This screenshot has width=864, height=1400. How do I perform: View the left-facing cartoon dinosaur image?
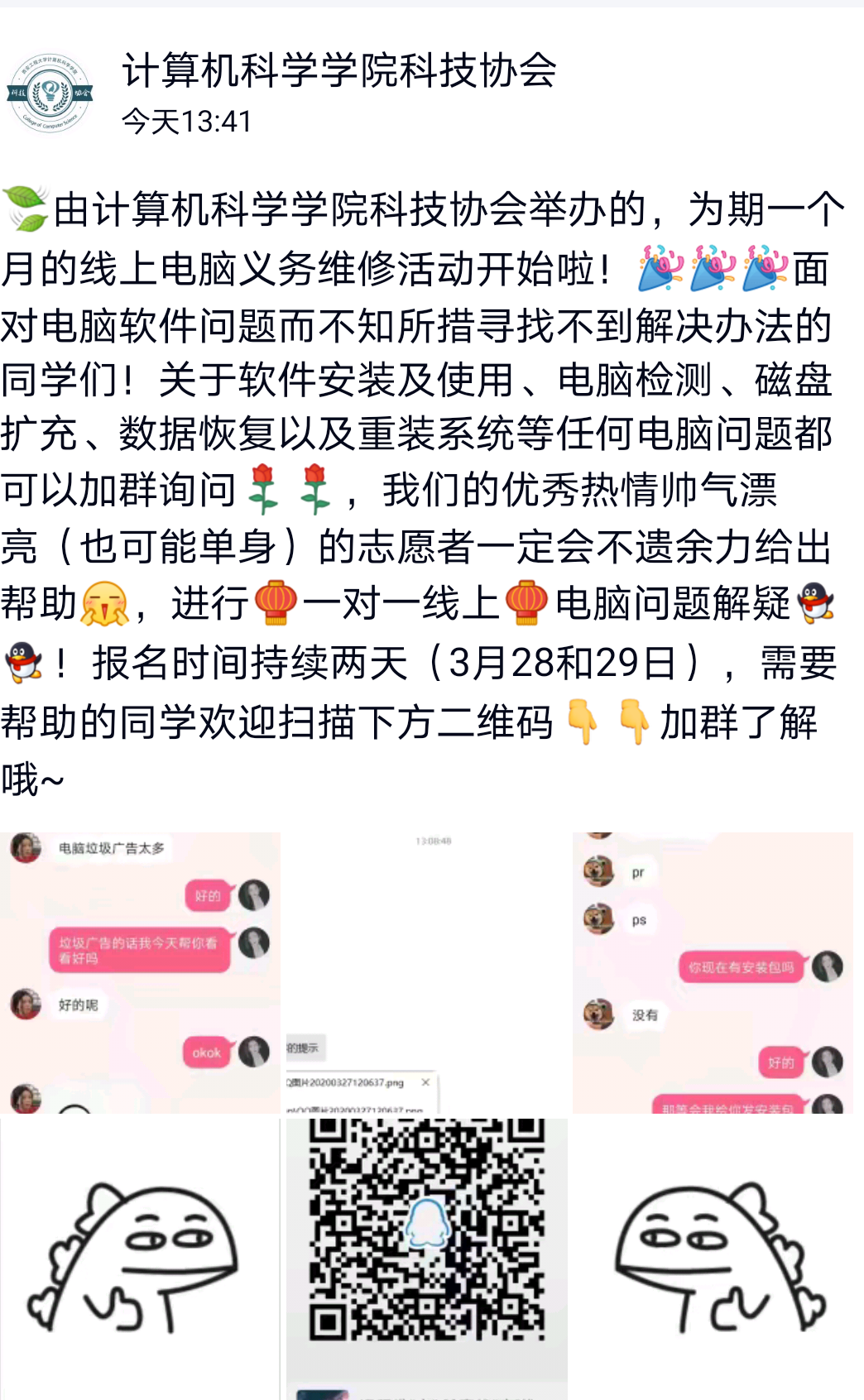click(x=713, y=1258)
